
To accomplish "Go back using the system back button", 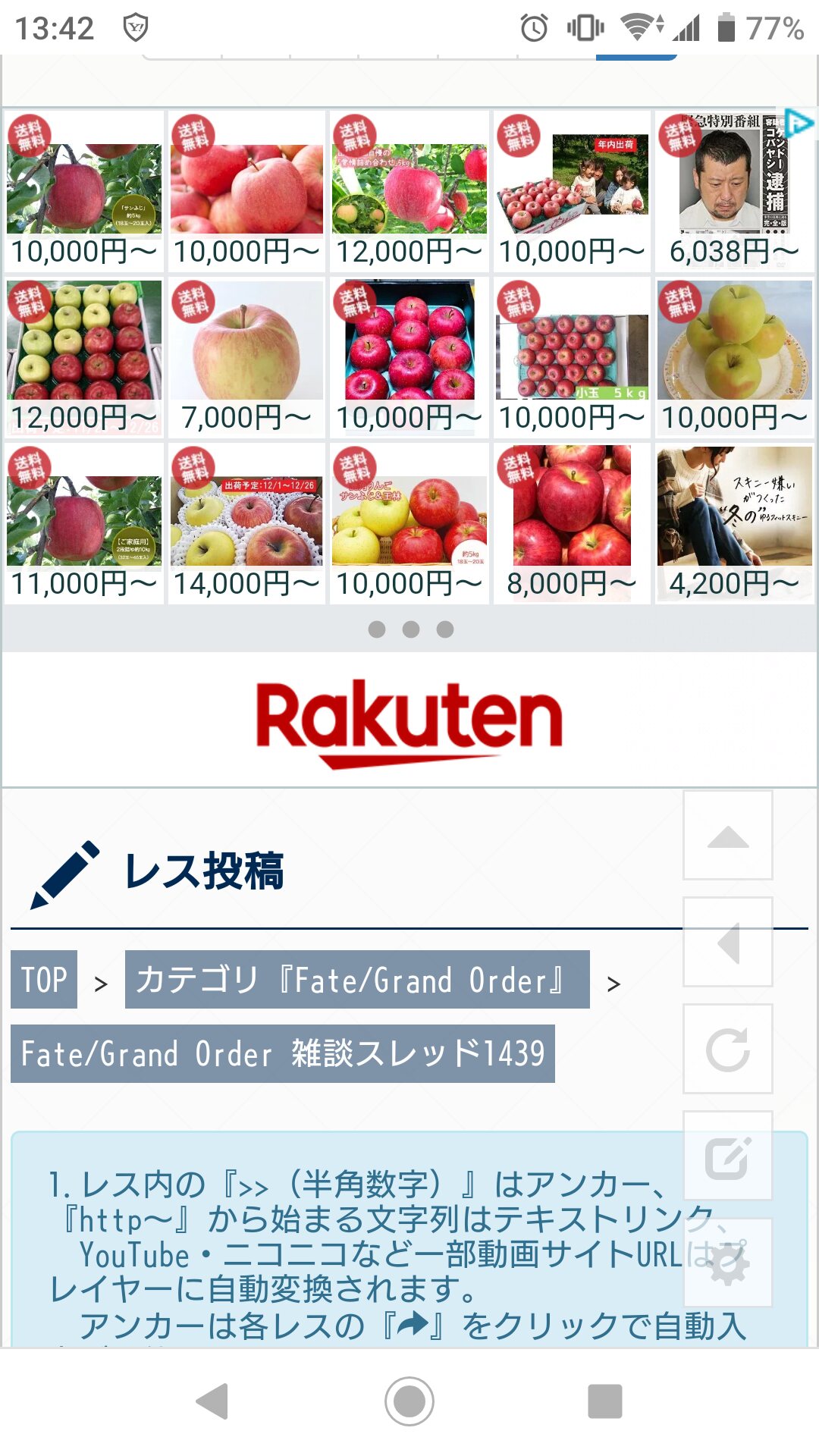I will pos(213,1401).
